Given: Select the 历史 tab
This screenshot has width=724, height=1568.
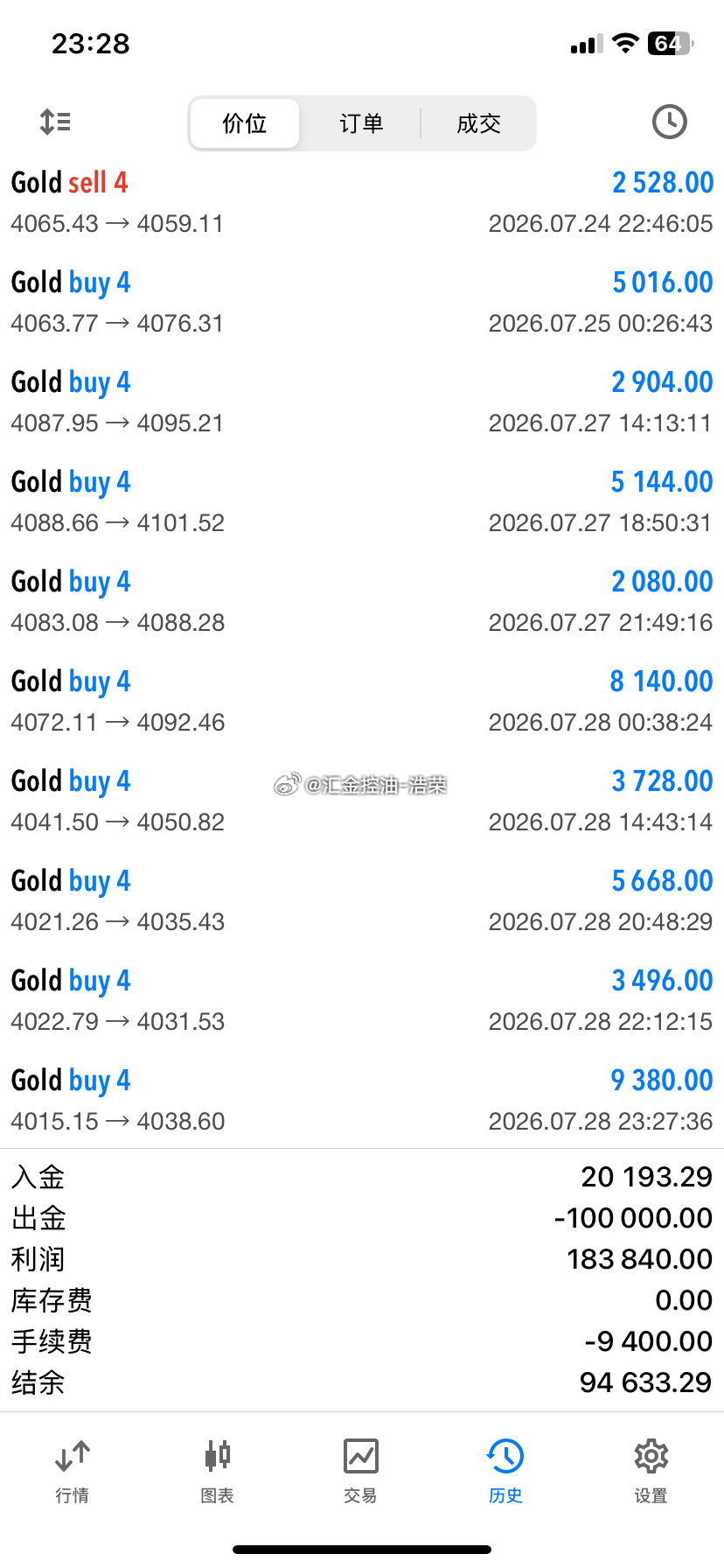Looking at the screenshot, I should coord(505,1471).
